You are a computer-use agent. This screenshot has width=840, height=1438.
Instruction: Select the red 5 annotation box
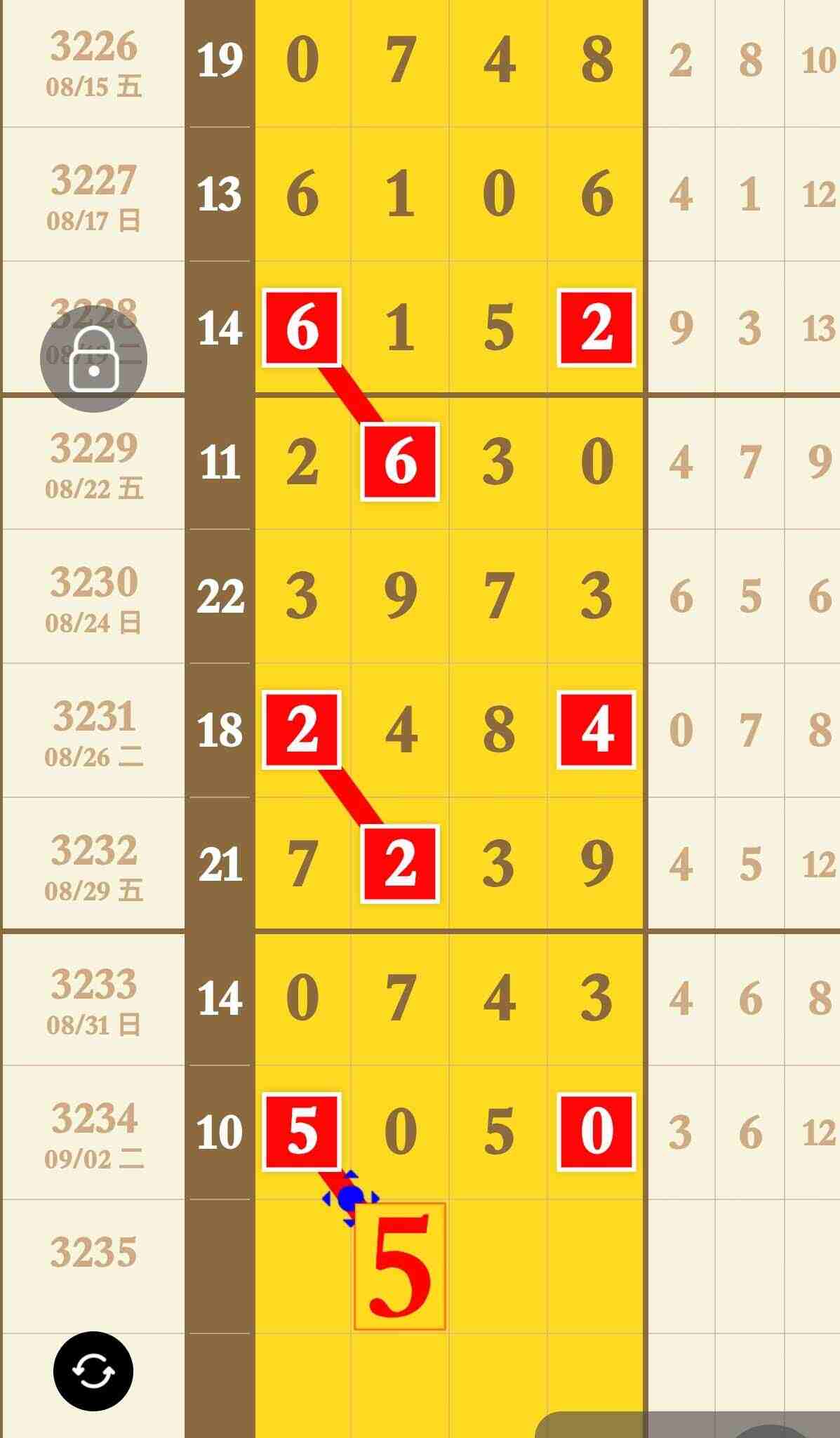400,1267
